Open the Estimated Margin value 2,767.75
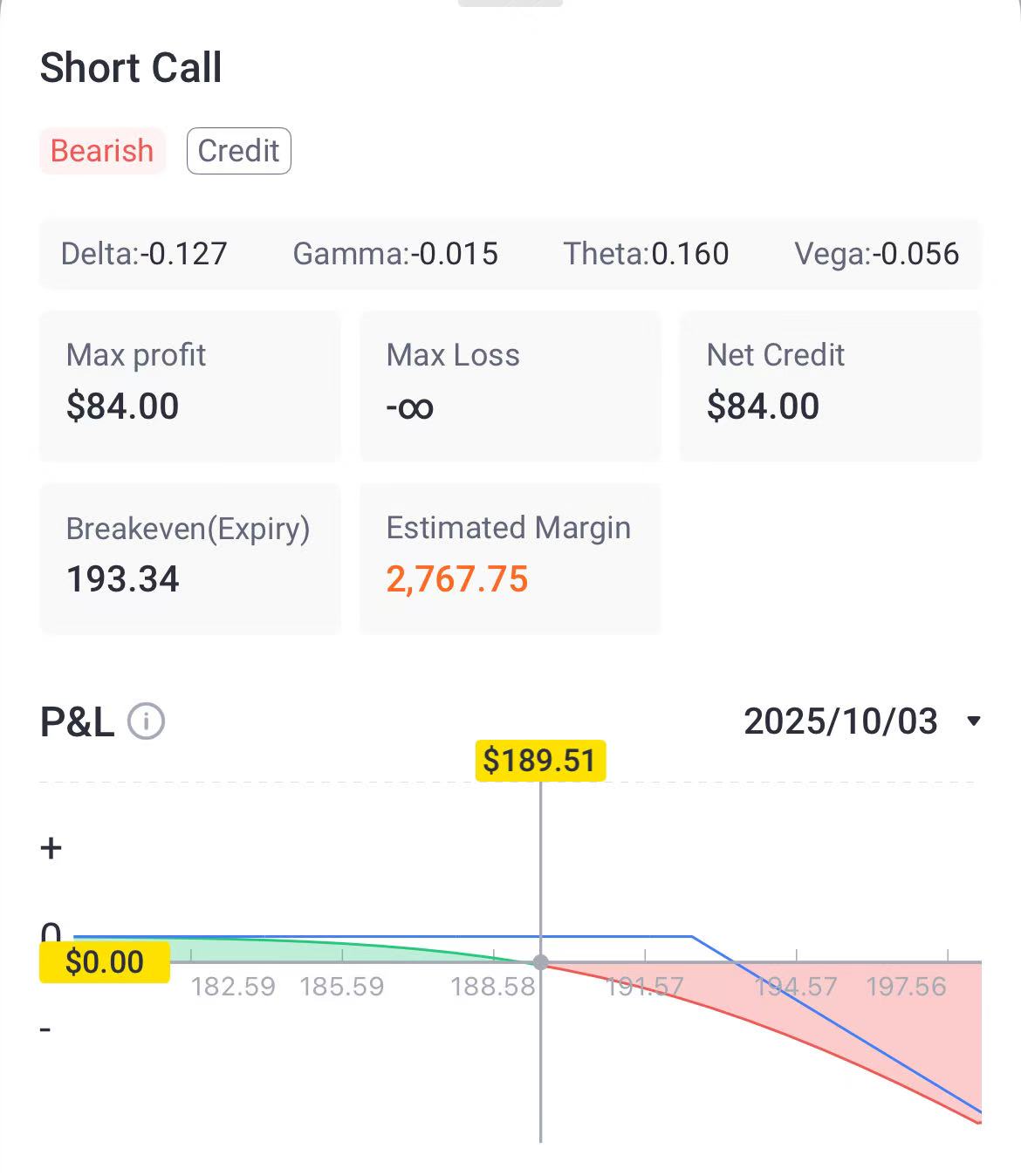 pyautogui.click(x=458, y=578)
